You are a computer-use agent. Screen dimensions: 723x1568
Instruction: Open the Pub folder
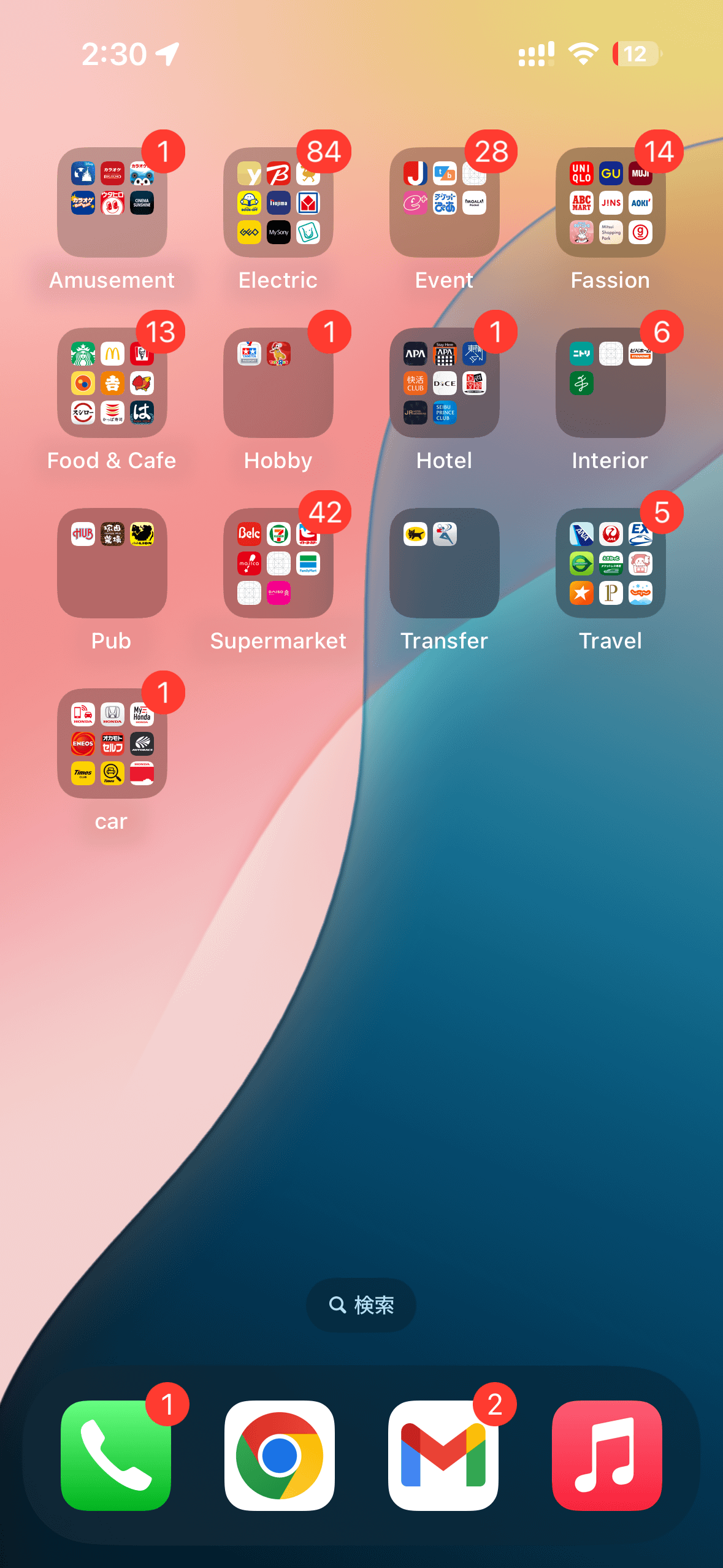pos(112,563)
